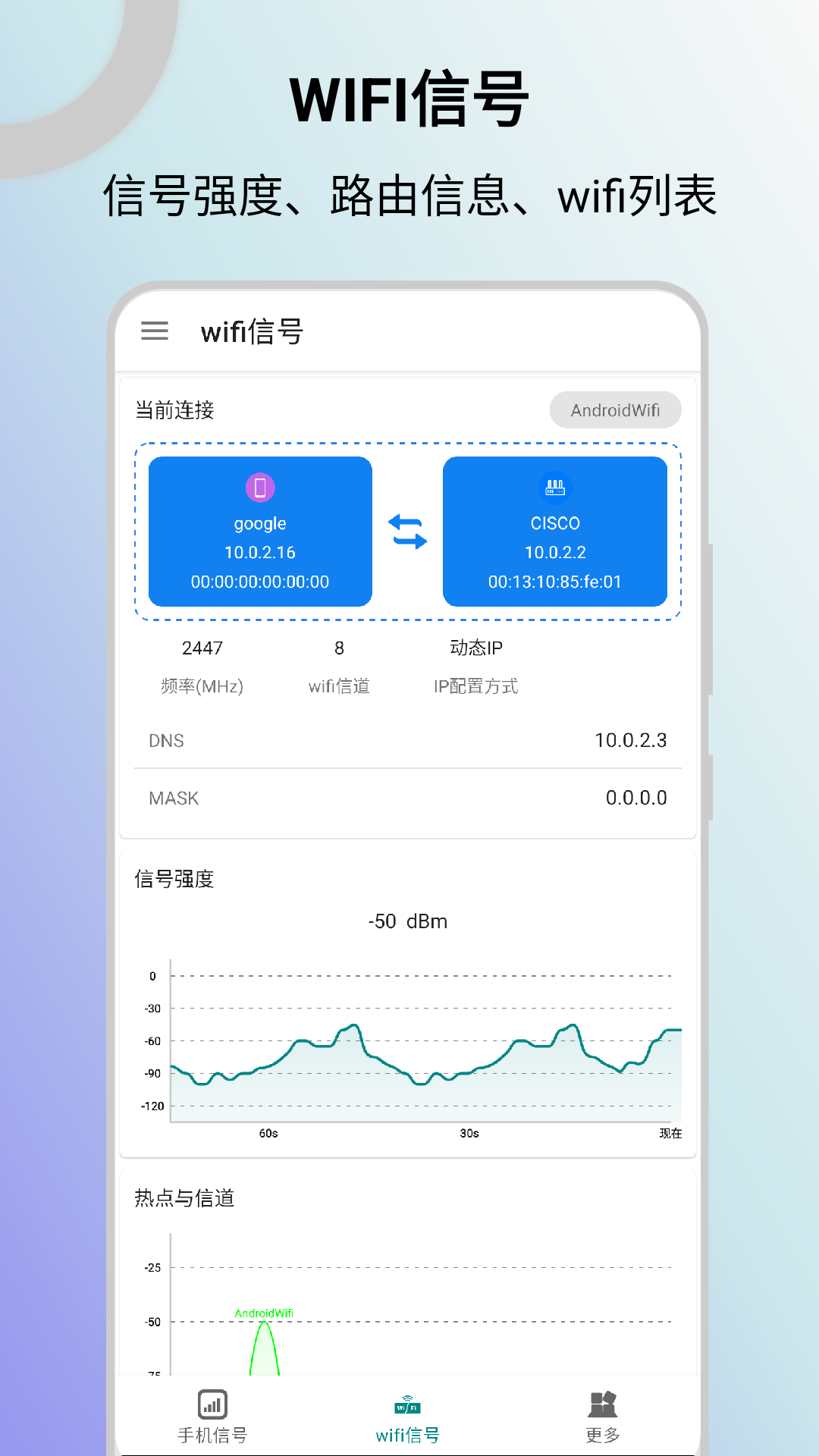Expand the DNS details row
The width and height of the screenshot is (819, 1456).
[407, 740]
